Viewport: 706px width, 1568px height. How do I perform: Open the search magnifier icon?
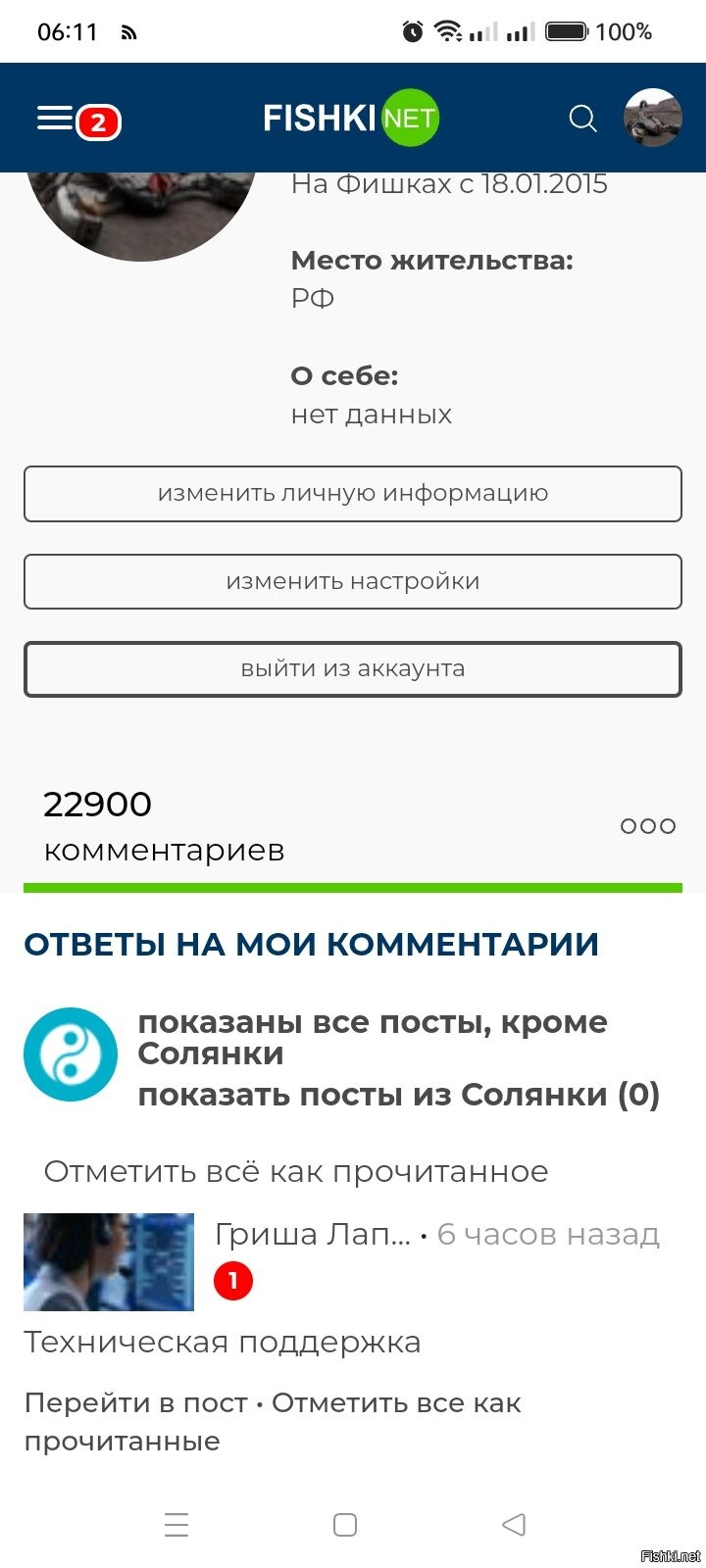(x=582, y=119)
